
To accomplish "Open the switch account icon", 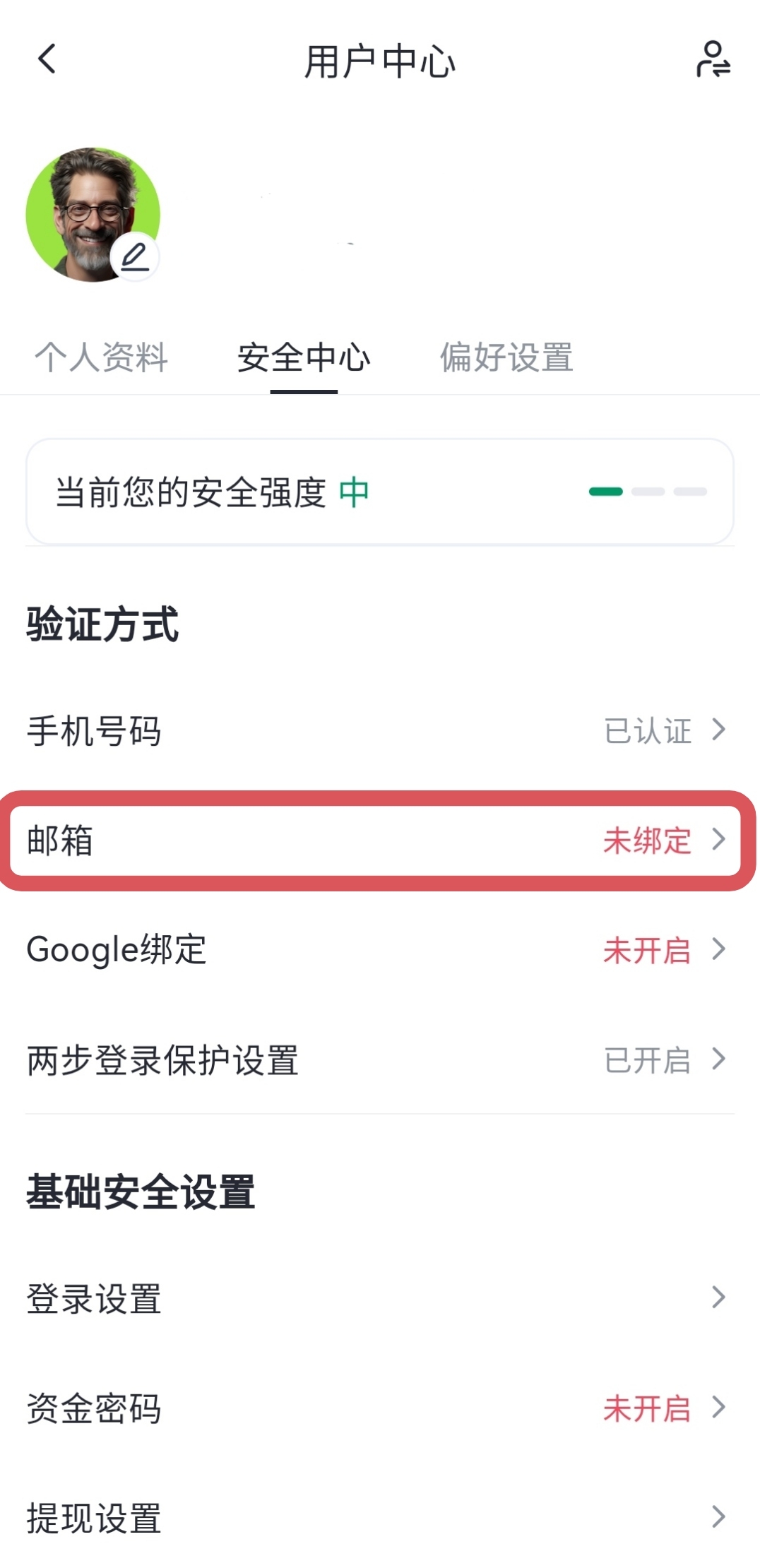I will pos(713,59).
